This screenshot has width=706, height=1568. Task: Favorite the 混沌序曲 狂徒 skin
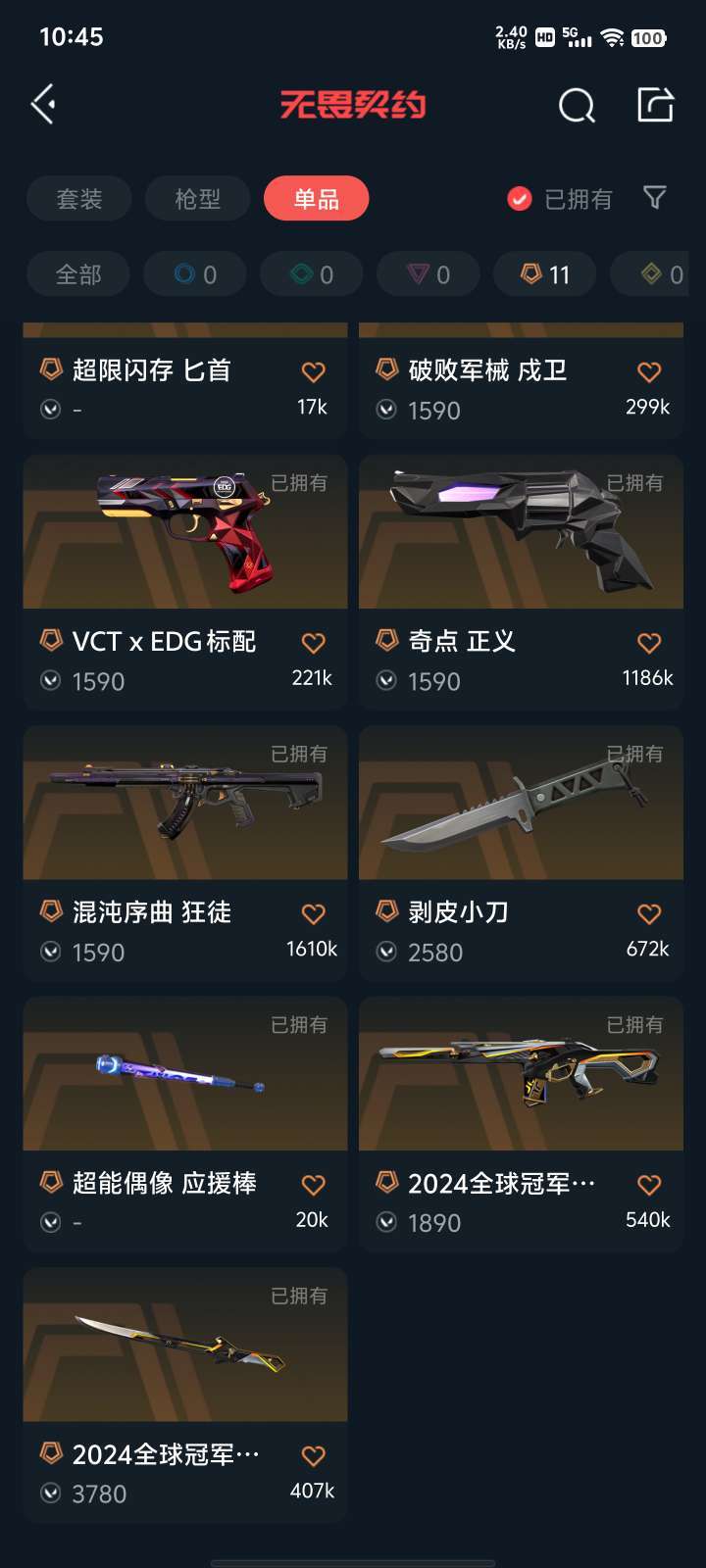pyautogui.click(x=313, y=914)
